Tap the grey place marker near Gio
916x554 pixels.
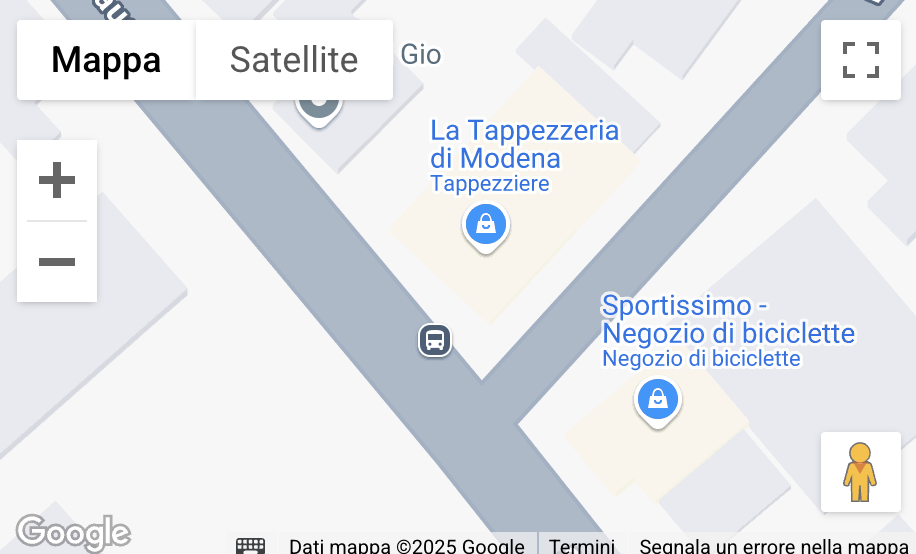(319, 104)
